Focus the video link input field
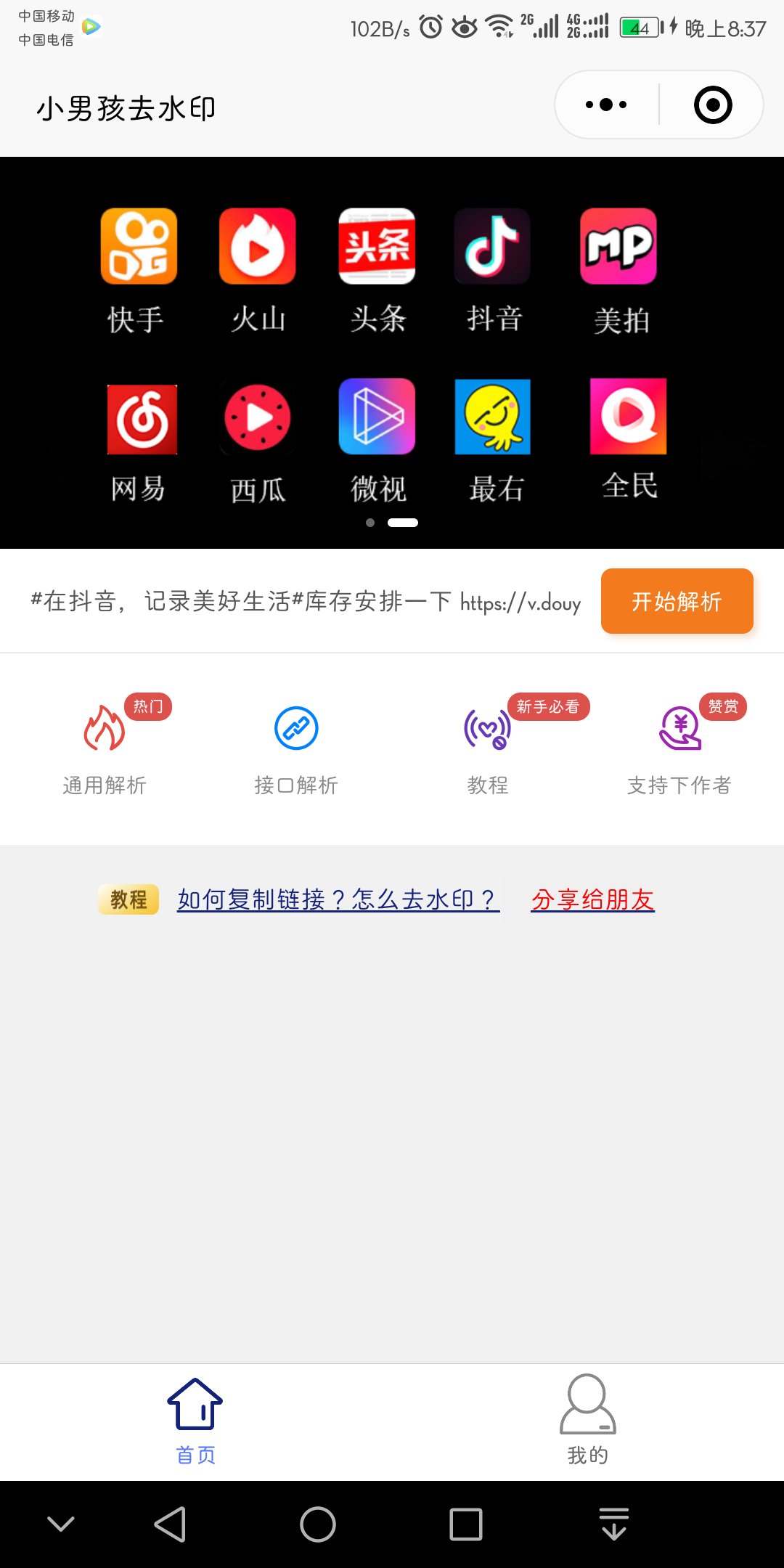 306,601
